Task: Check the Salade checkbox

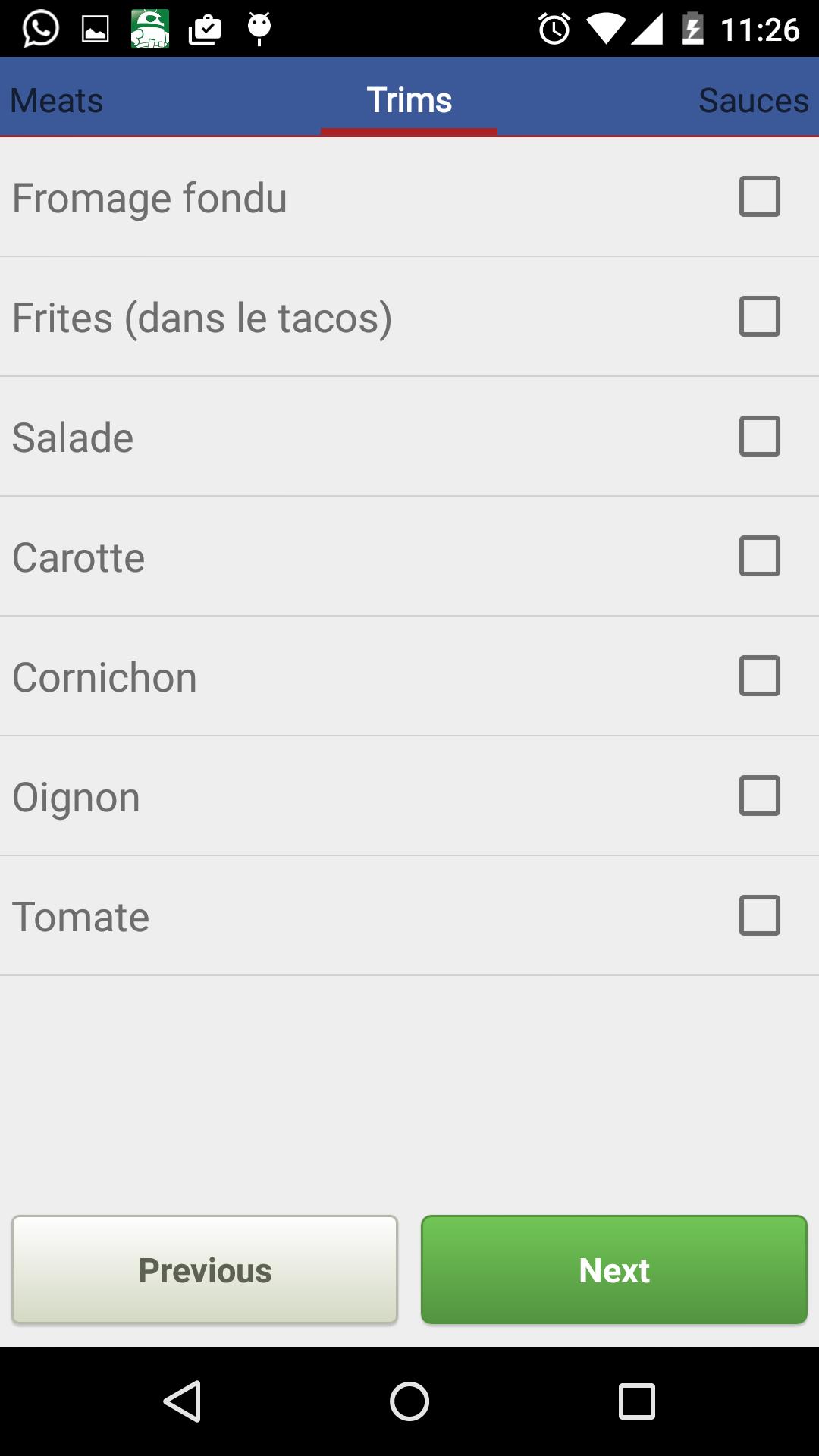Action: coord(761,436)
